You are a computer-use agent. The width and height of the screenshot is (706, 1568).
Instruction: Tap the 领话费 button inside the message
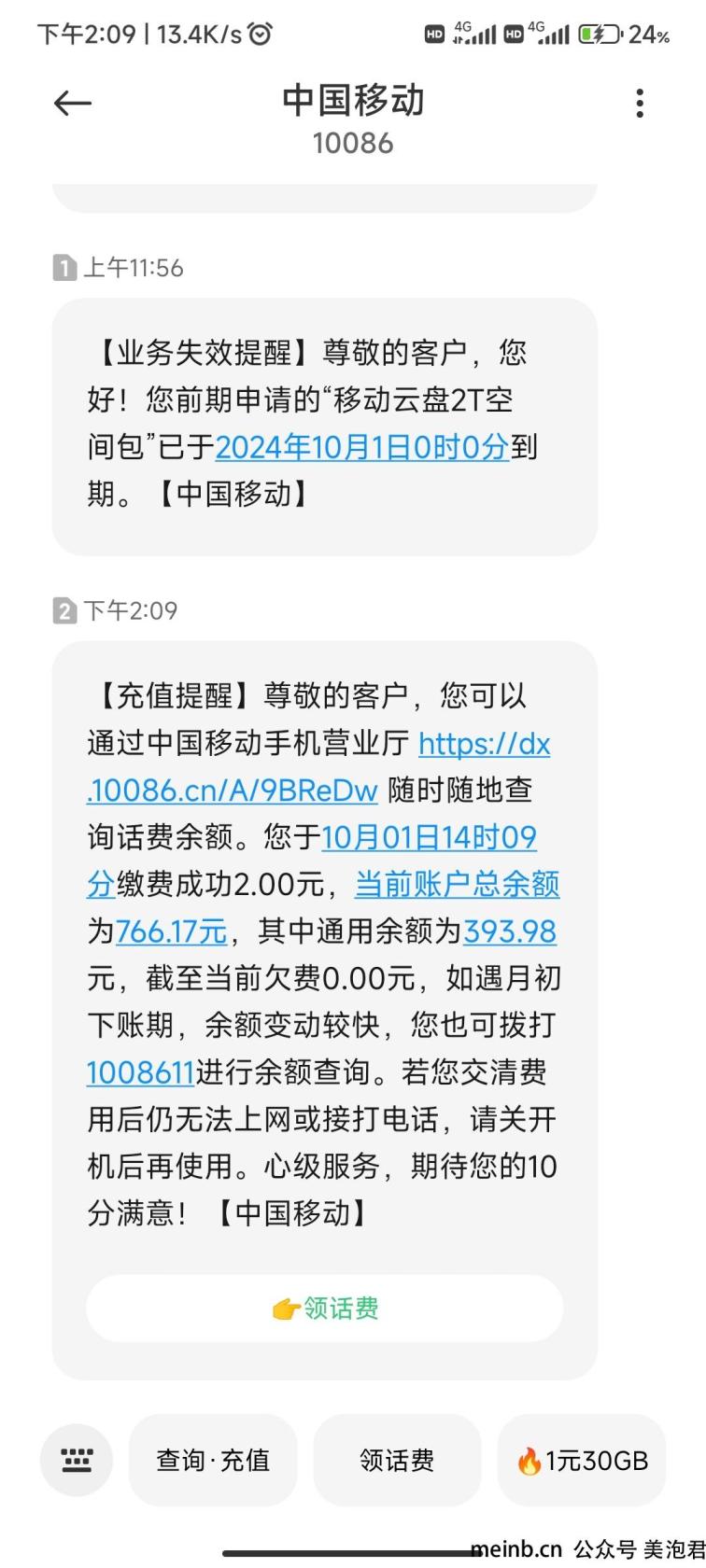(x=325, y=1309)
